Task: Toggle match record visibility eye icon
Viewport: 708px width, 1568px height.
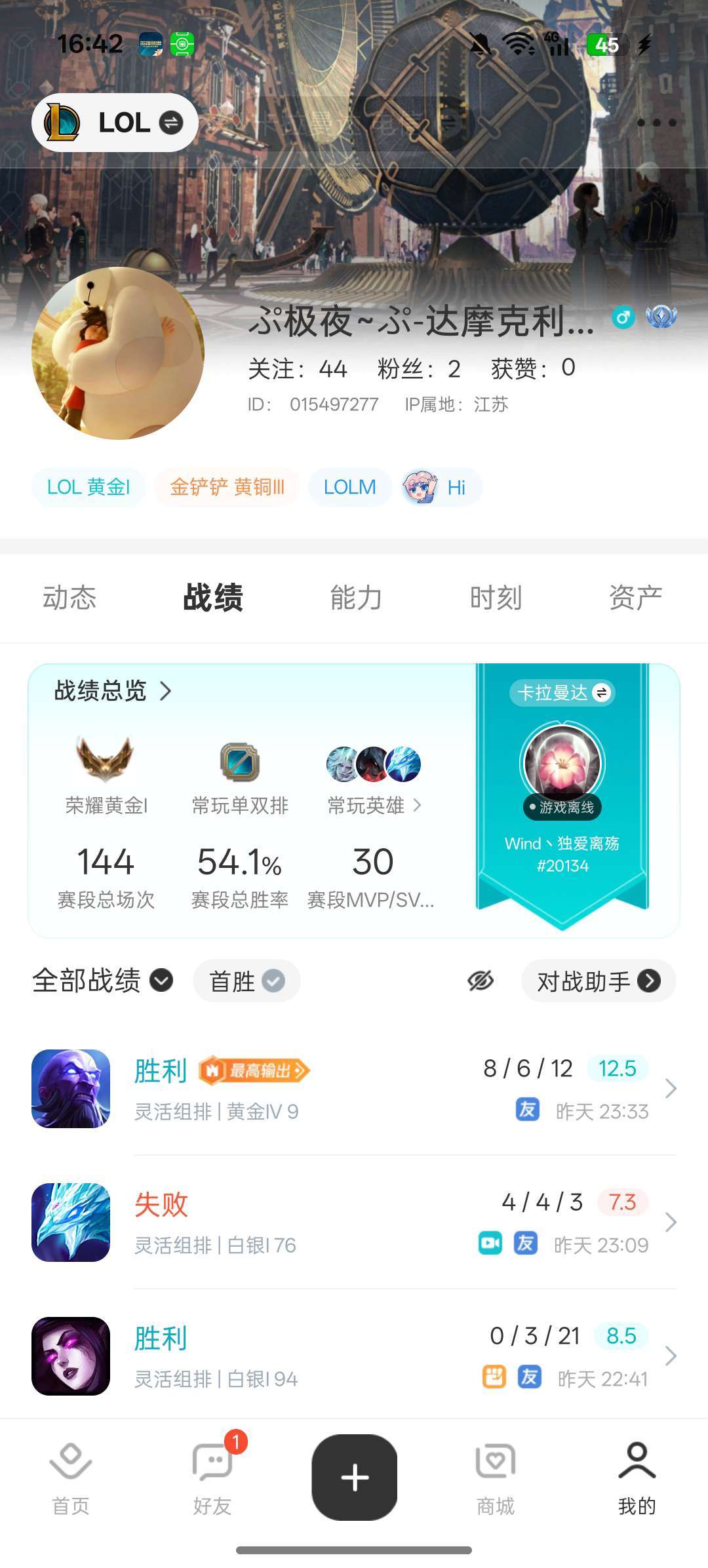Action: [x=481, y=981]
